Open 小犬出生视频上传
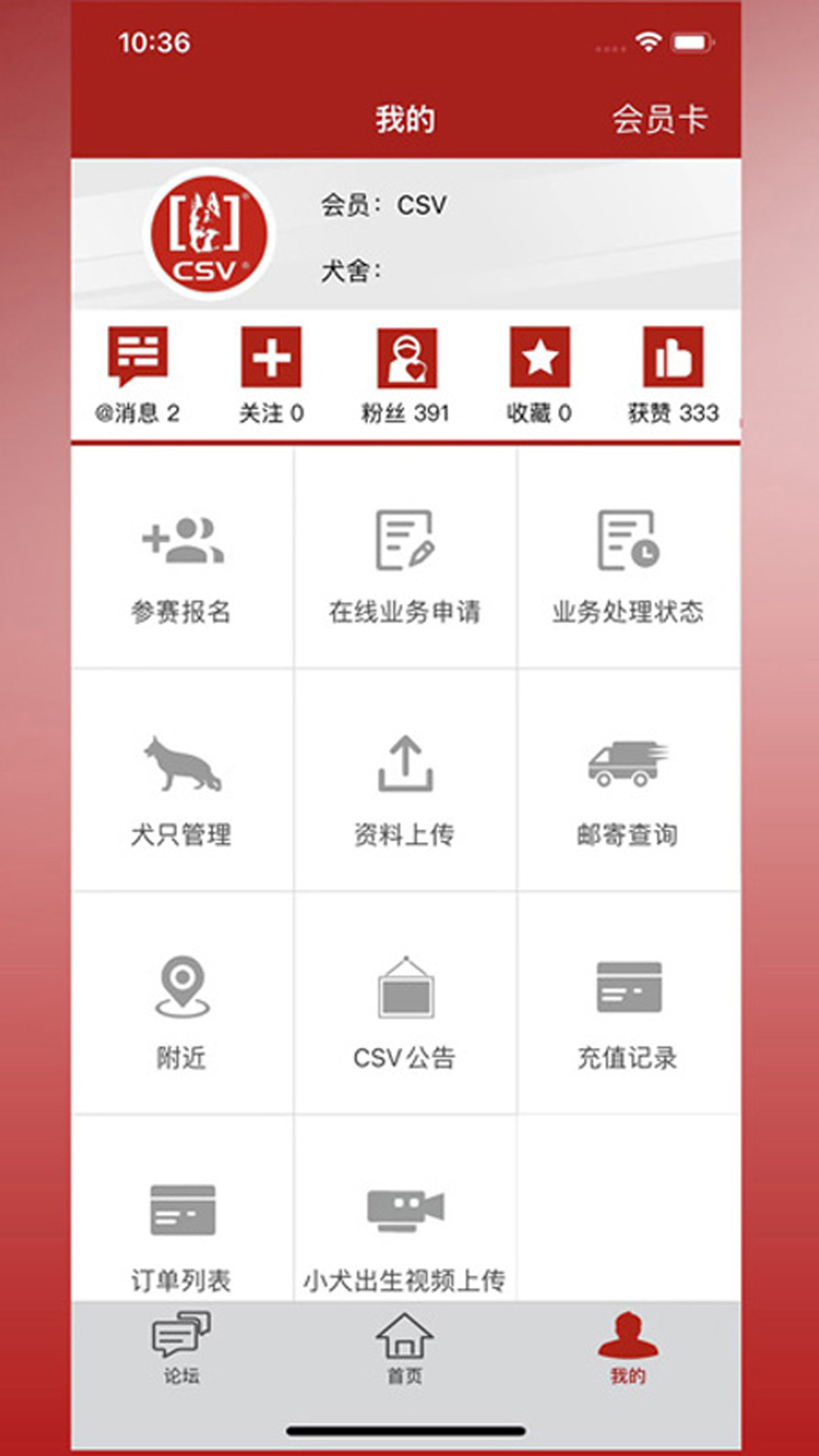Image resolution: width=819 pixels, height=1456 pixels. click(405, 1209)
